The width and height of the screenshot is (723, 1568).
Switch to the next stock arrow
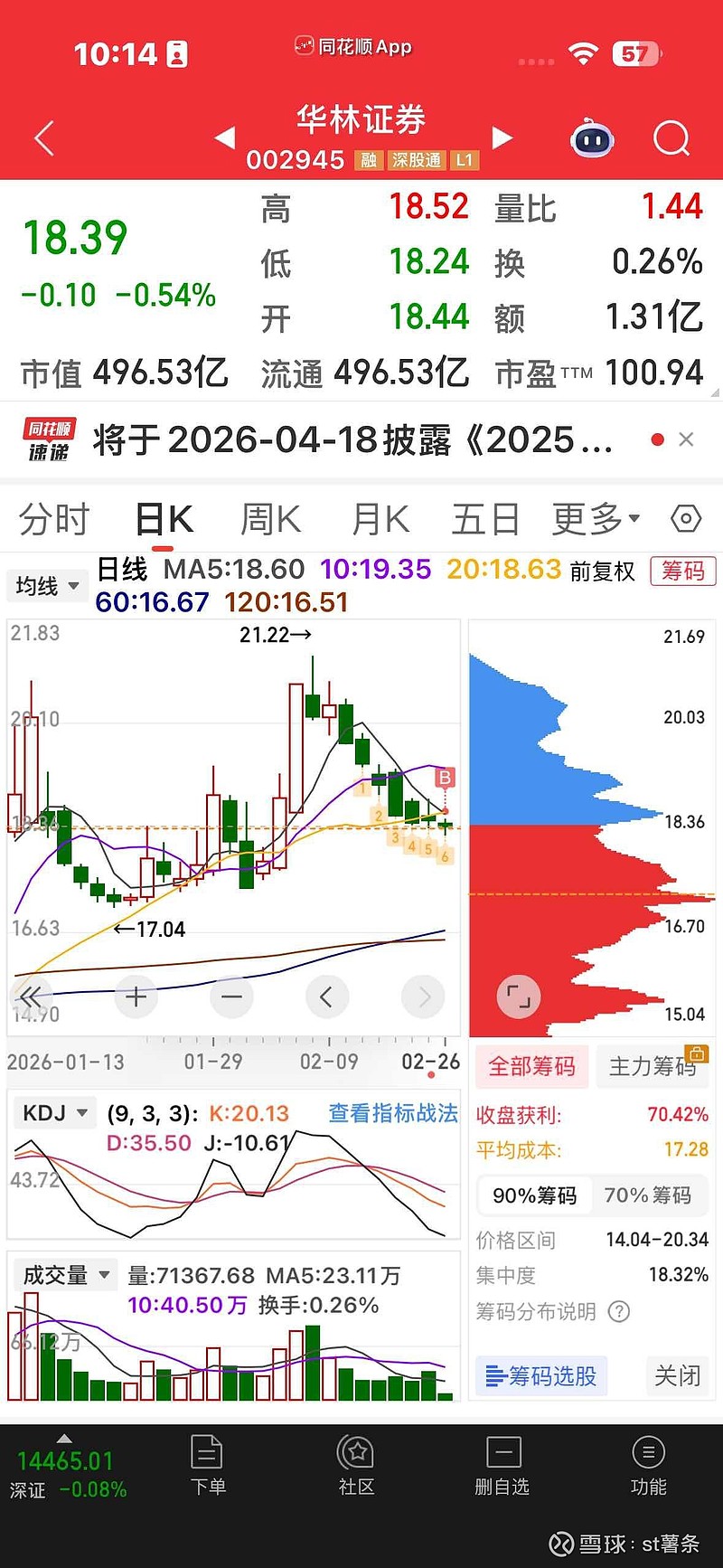pyautogui.click(x=502, y=137)
